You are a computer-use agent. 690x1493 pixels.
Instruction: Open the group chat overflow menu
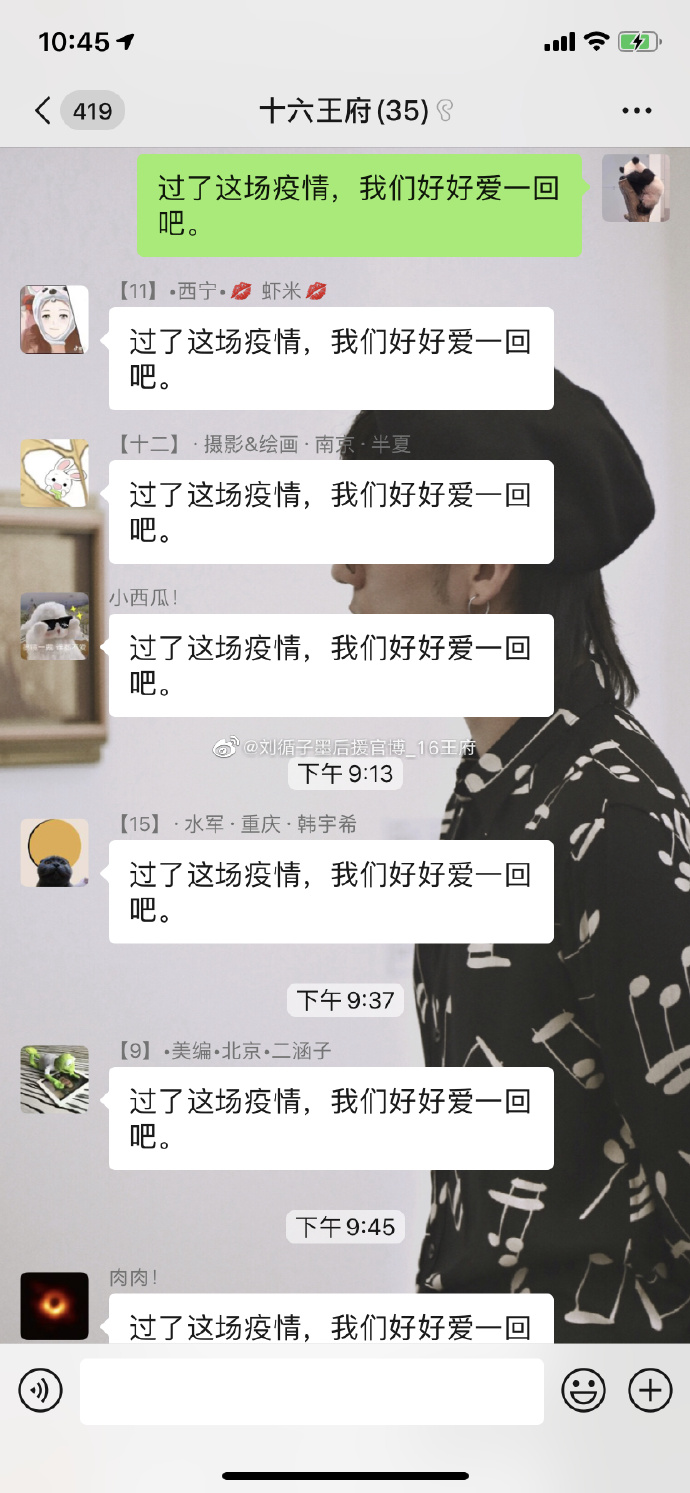click(636, 111)
